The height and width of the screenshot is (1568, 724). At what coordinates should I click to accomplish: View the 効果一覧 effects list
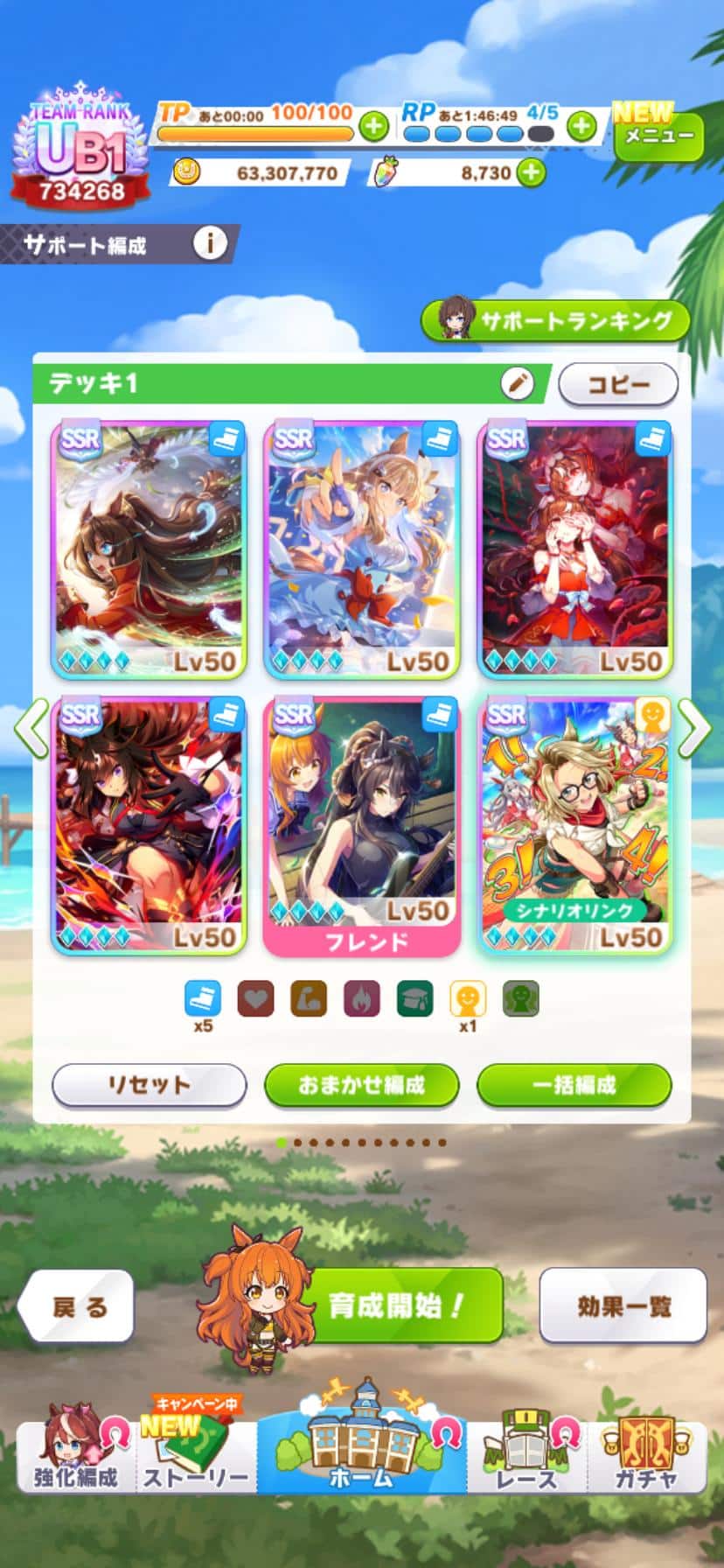(623, 1305)
